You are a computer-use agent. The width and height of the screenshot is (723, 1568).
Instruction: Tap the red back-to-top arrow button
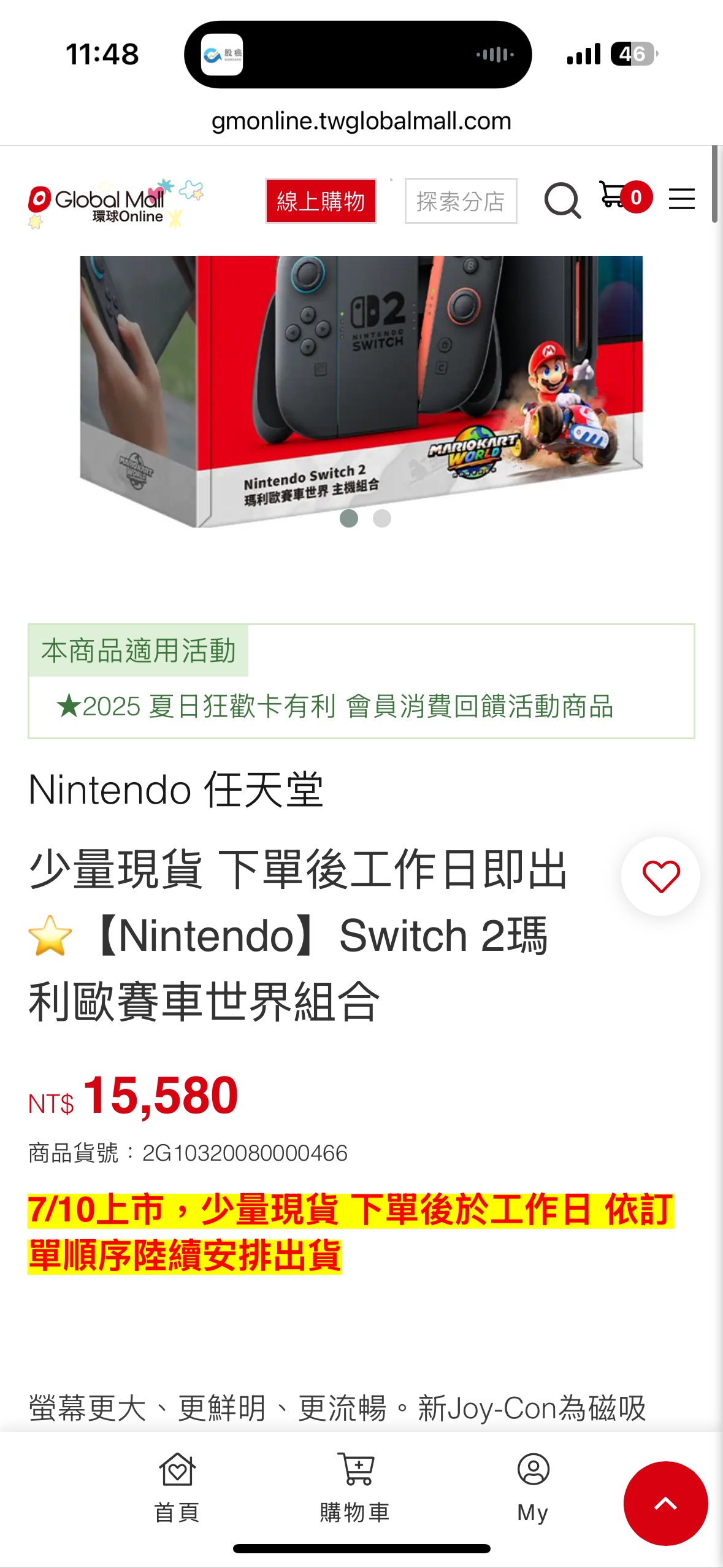[x=665, y=1503]
